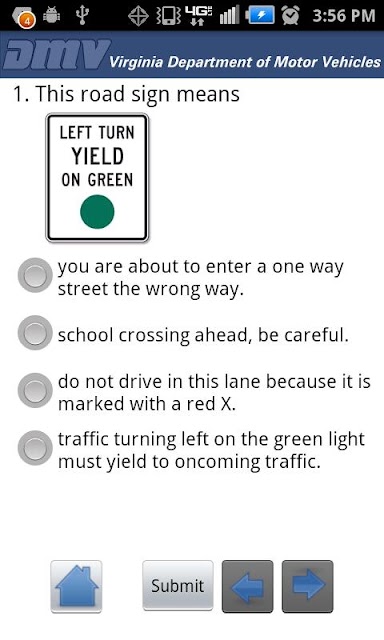Go back to the previous question
This screenshot has width=384, height=640.
pyautogui.click(x=247, y=587)
